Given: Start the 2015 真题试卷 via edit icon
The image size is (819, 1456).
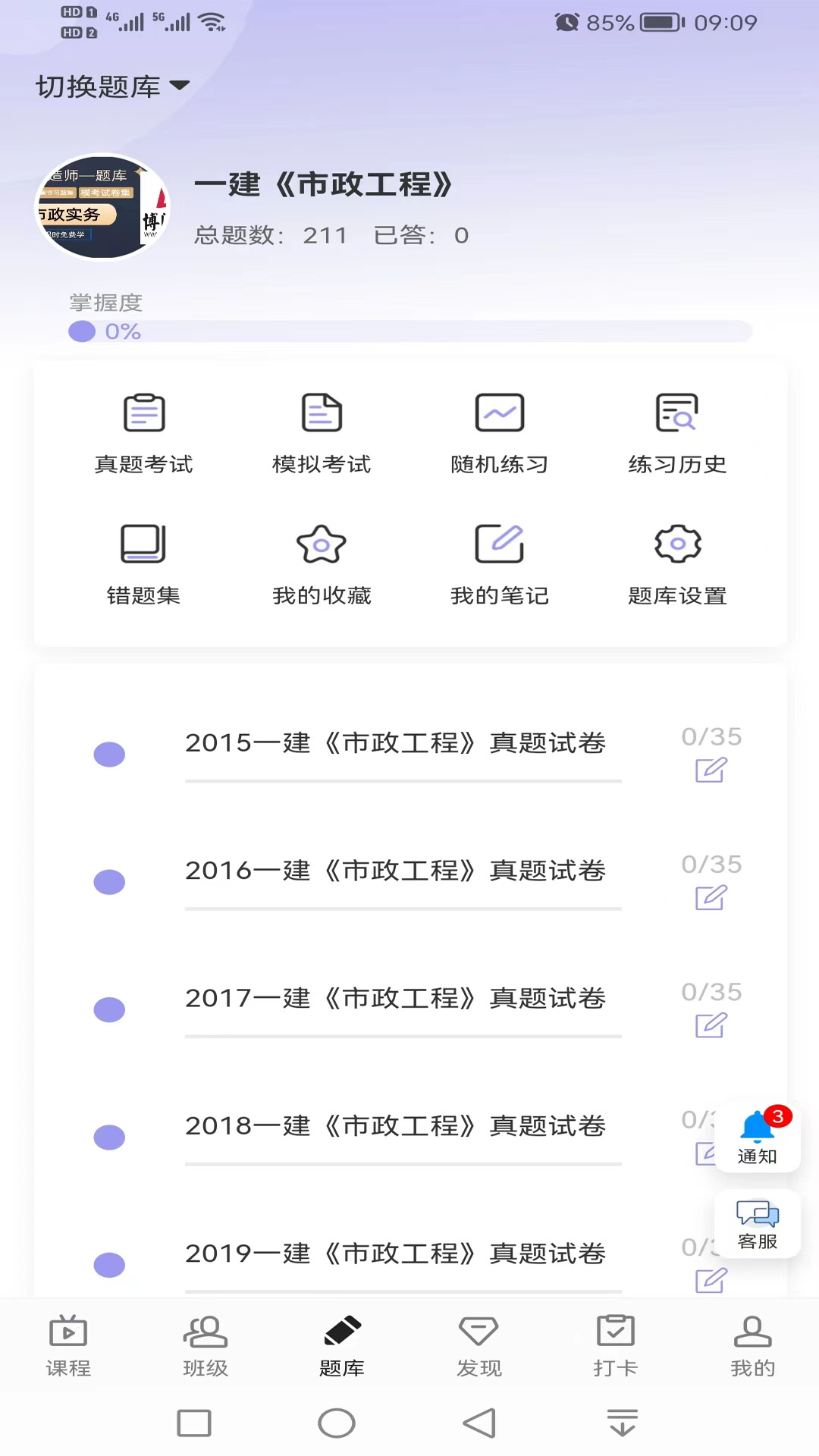Looking at the screenshot, I should coord(711,771).
